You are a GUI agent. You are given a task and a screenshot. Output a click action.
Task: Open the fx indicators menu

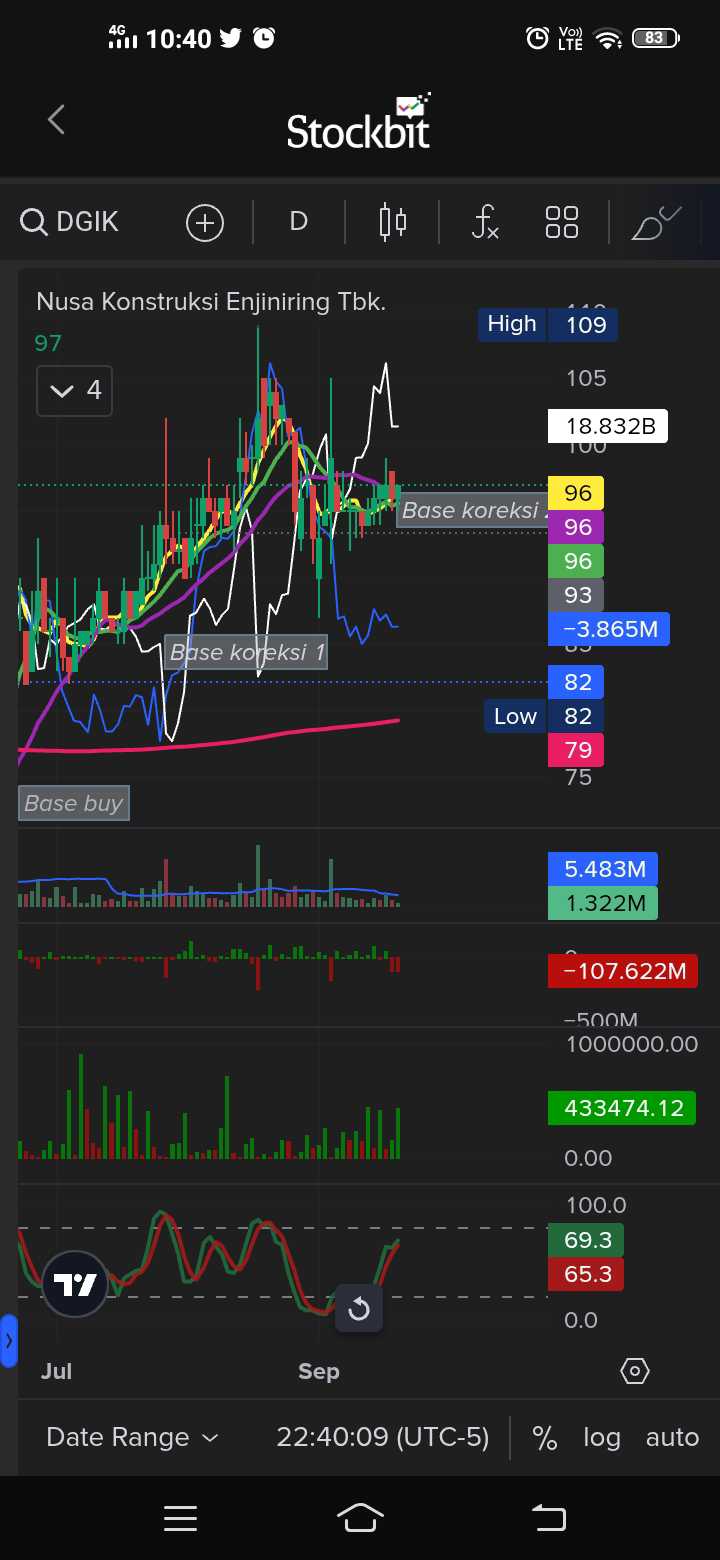pyautogui.click(x=485, y=222)
